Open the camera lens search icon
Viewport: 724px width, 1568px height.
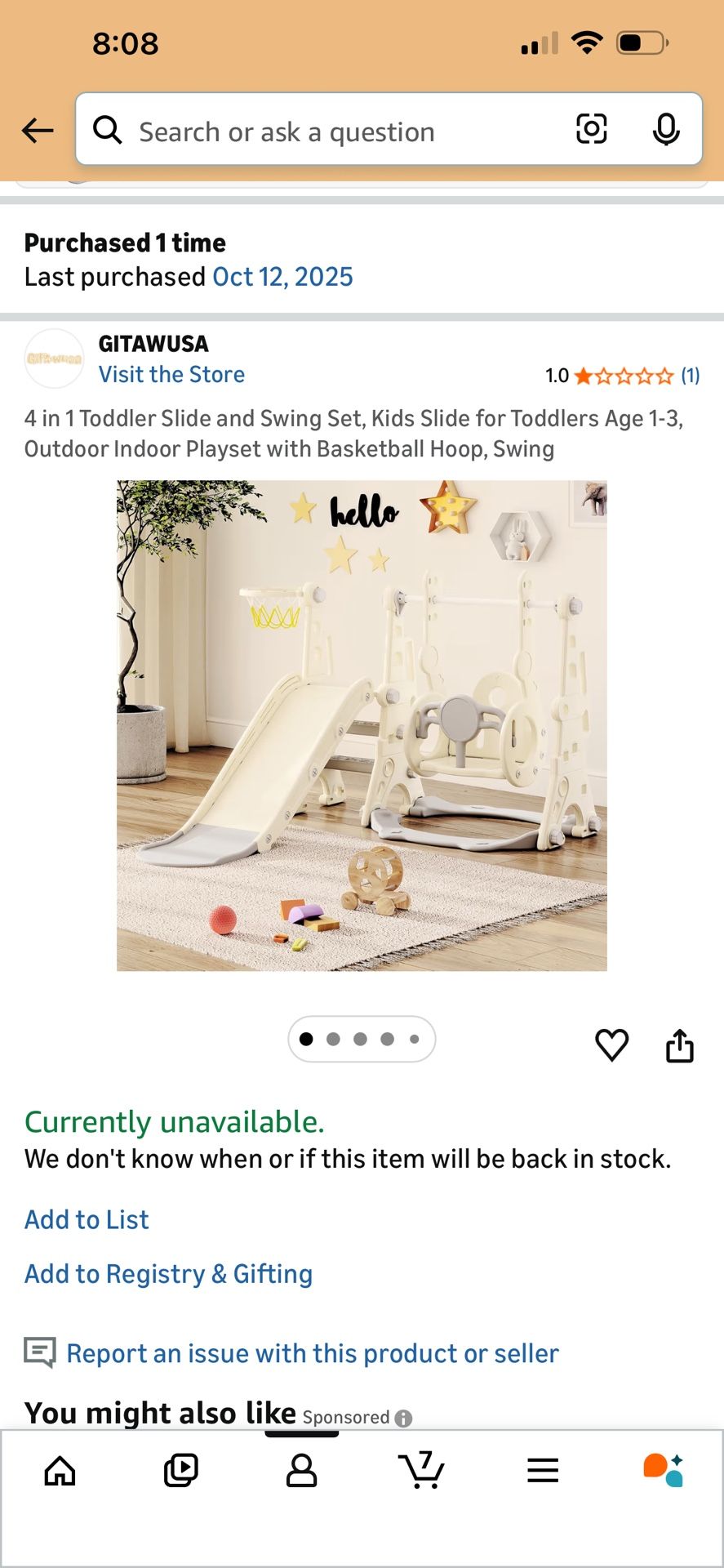pyautogui.click(x=591, y=130)
